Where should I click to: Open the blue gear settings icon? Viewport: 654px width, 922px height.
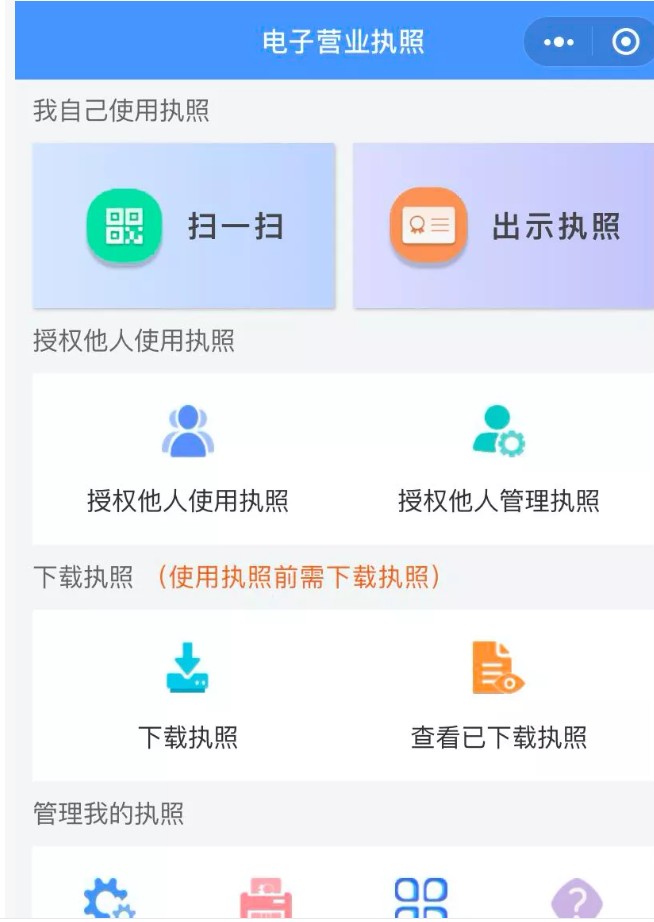click(108, 899)
